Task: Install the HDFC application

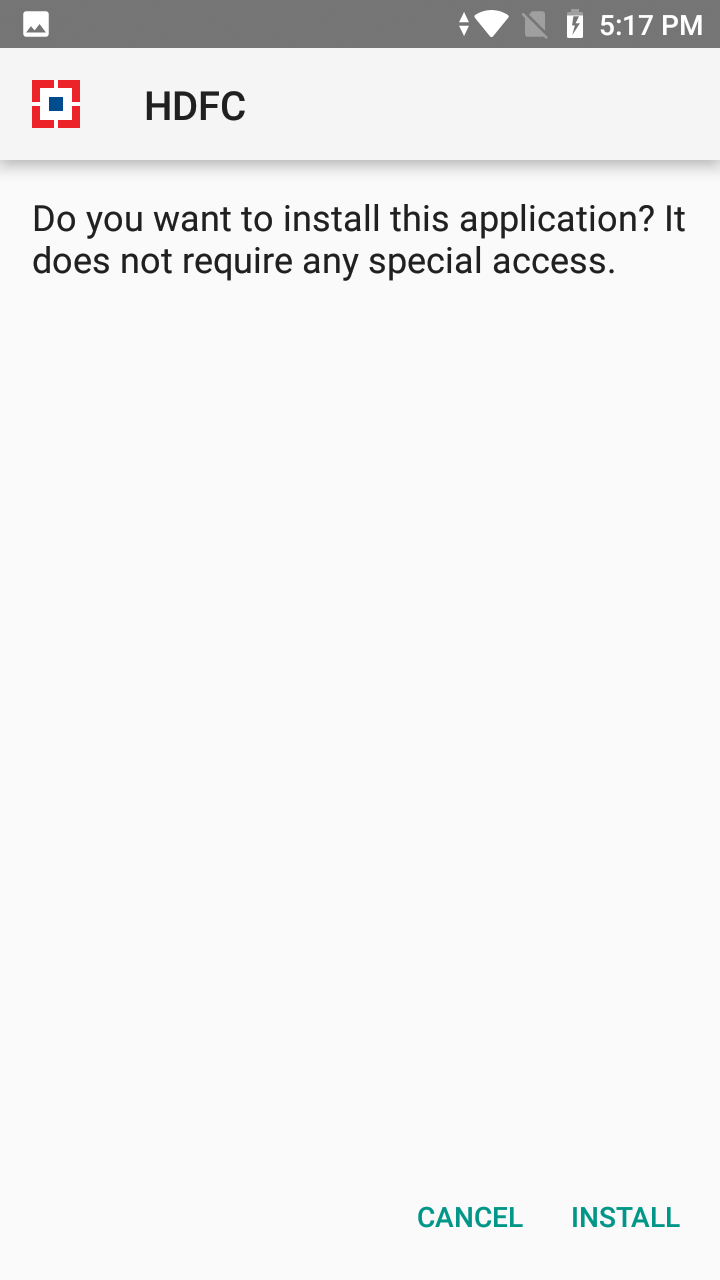Action: tap(625, 1217)
